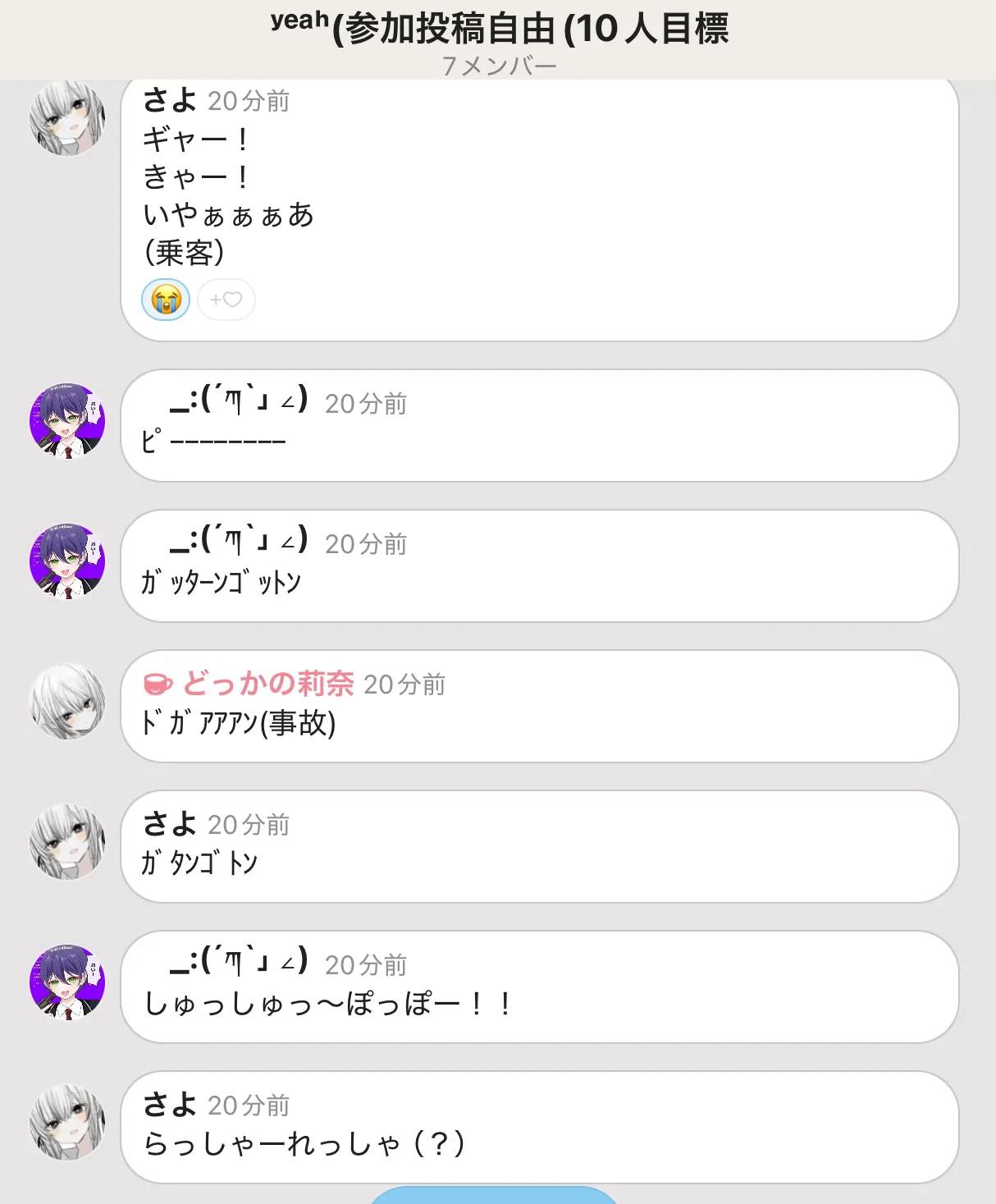
Task: Tap さよ's avatar next to らっしゃーれっしゃ(?)
Action: click(67, 1123)
